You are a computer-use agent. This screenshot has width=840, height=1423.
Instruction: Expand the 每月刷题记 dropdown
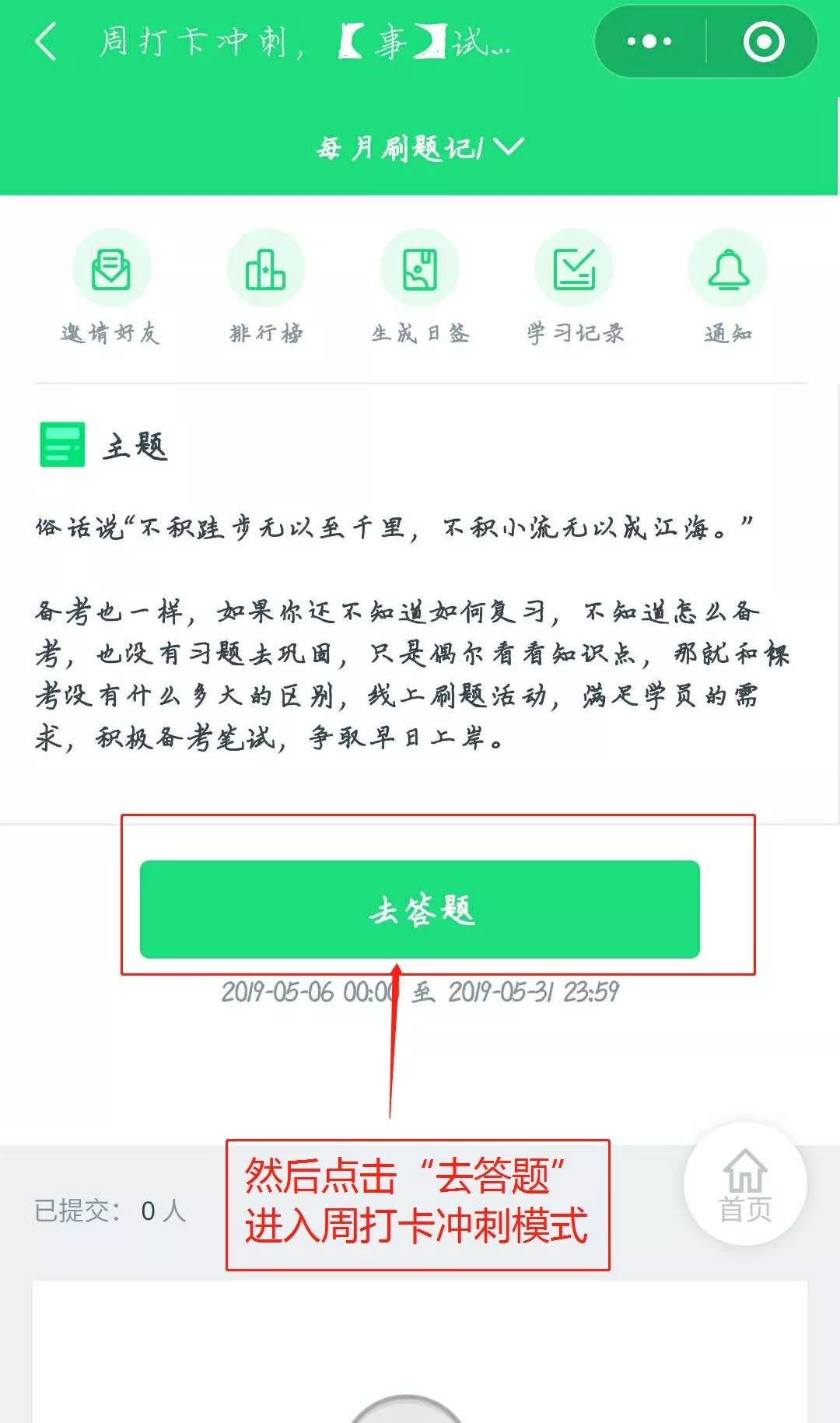[420, 147]
